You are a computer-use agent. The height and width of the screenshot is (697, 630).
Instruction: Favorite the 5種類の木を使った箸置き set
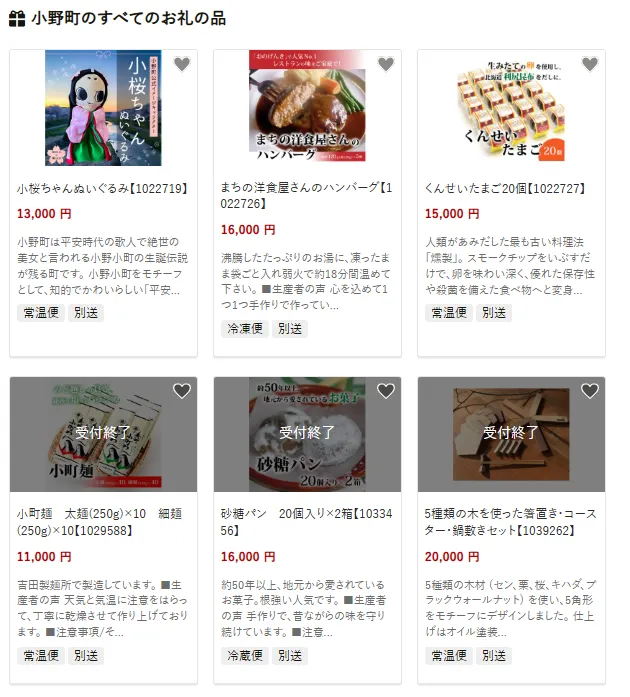[589, 391]
